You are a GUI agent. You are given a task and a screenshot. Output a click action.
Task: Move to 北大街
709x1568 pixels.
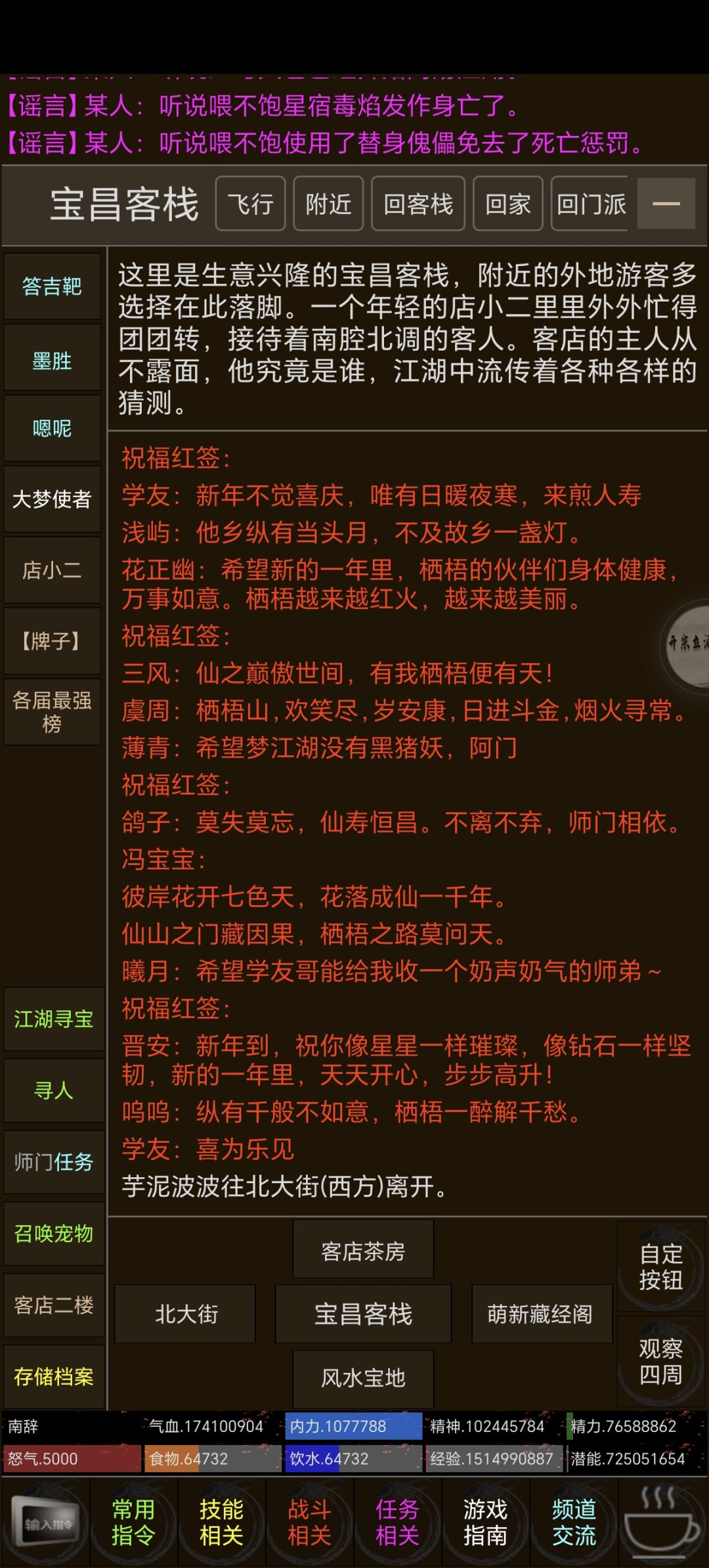click(185, 1314)
